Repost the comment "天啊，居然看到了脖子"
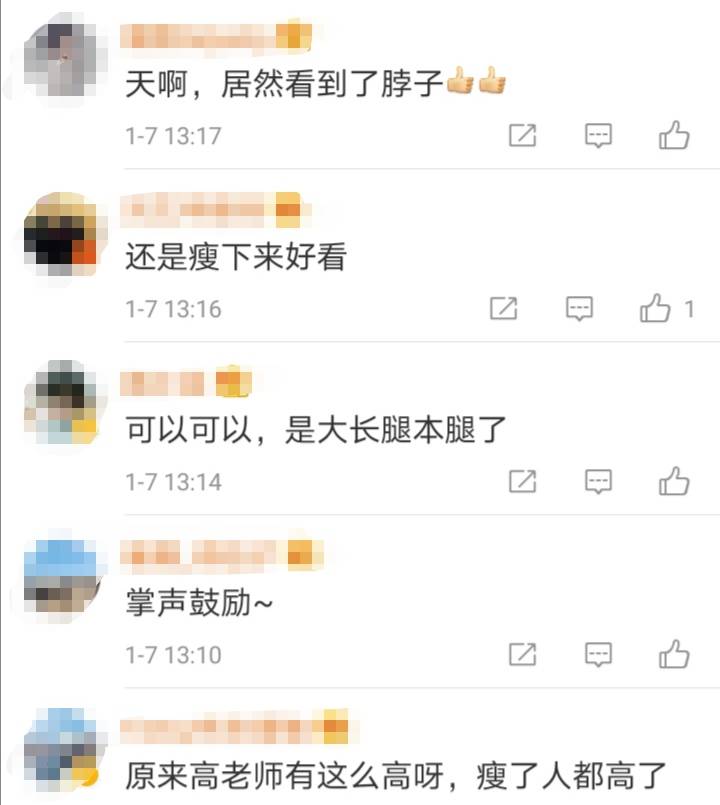 (522, 135)
